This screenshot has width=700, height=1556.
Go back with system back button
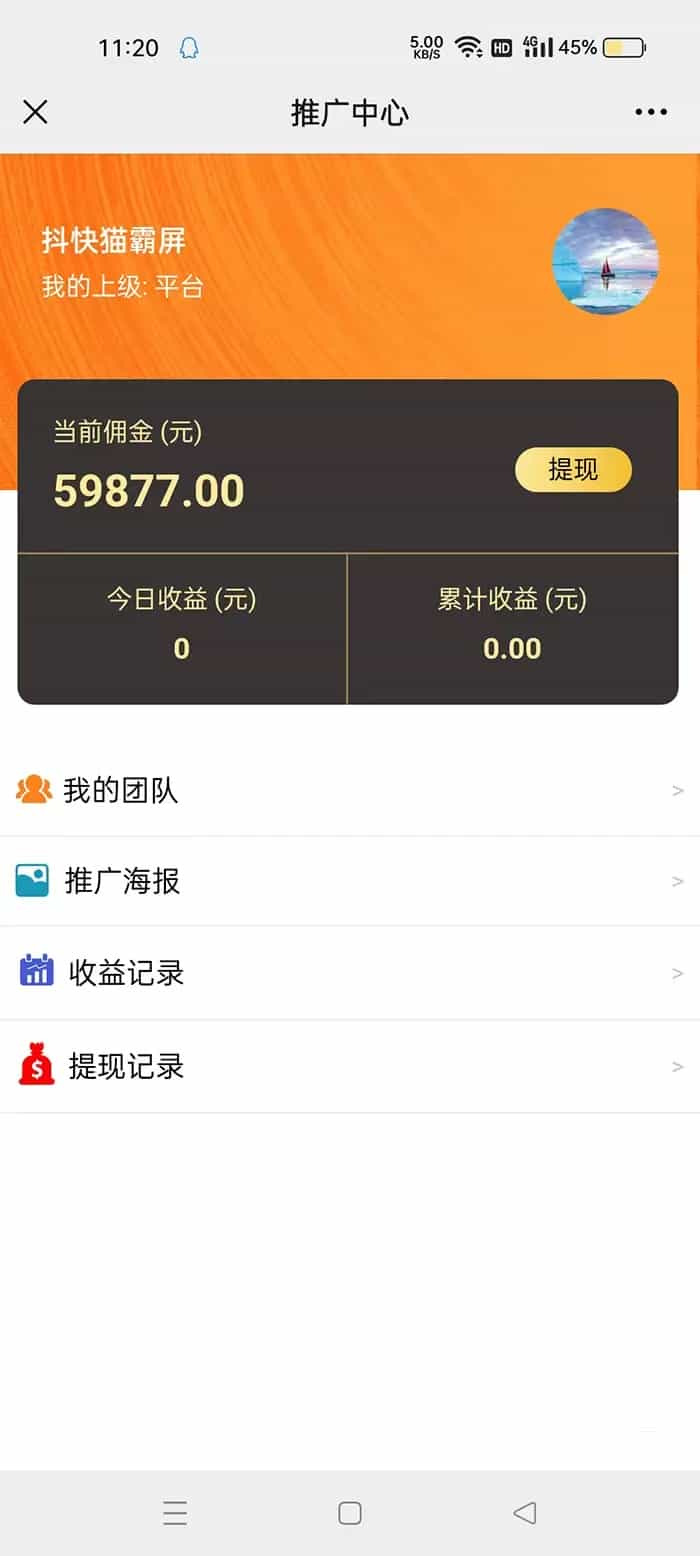coord(524,1513)
